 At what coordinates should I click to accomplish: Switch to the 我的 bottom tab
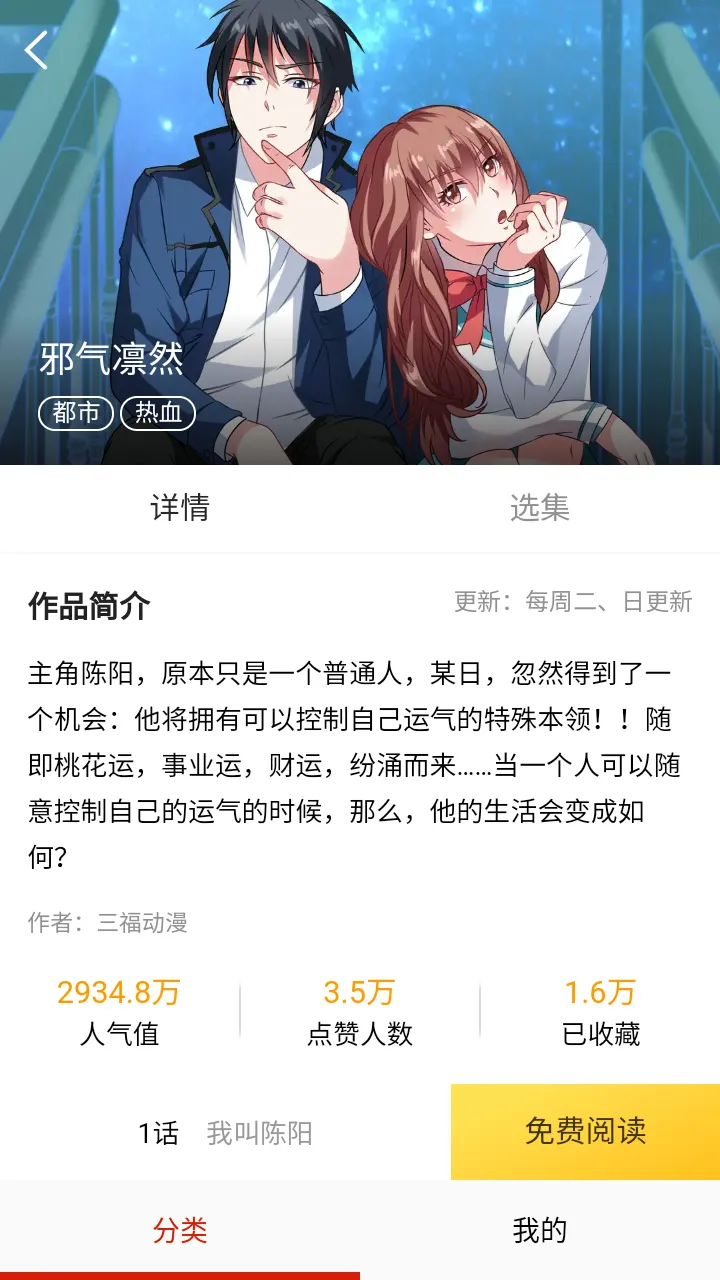[539, 1230]
